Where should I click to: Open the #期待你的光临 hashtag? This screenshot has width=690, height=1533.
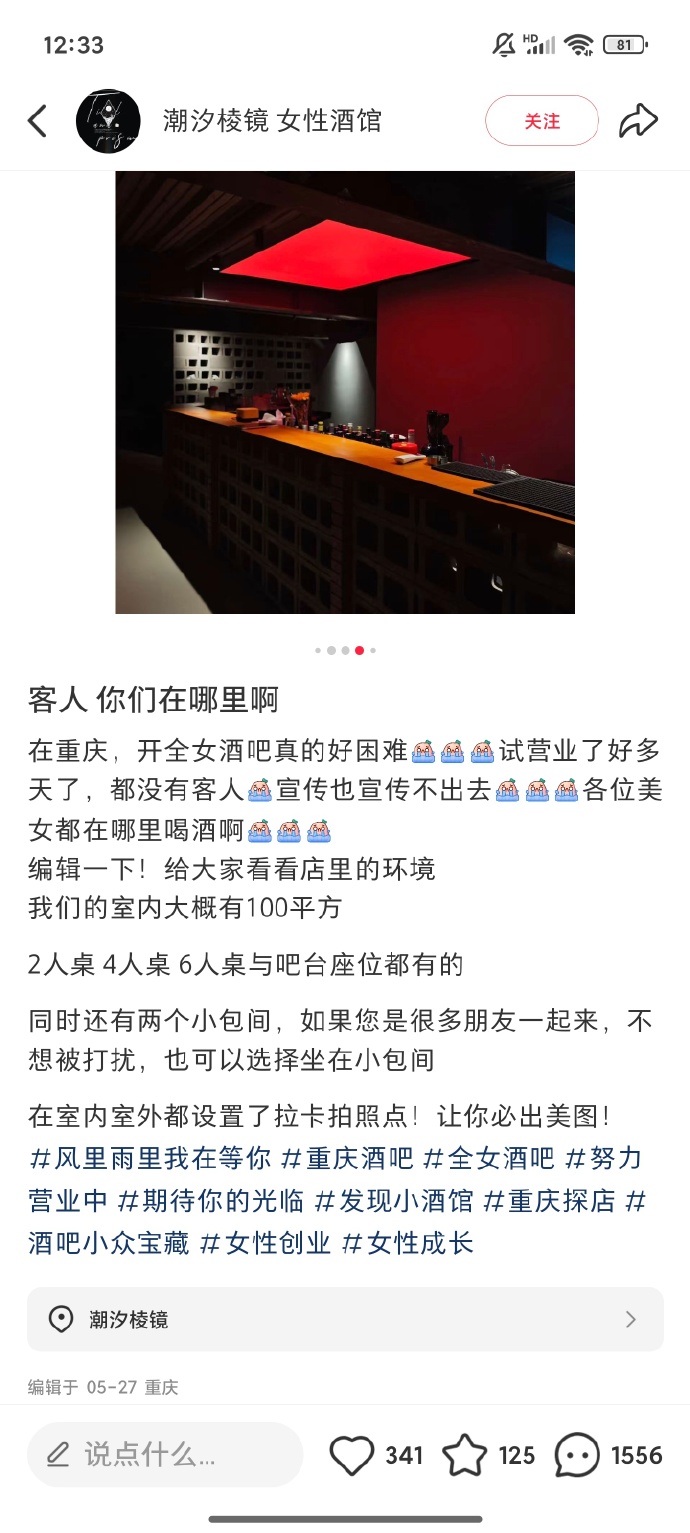[210, 1201]
